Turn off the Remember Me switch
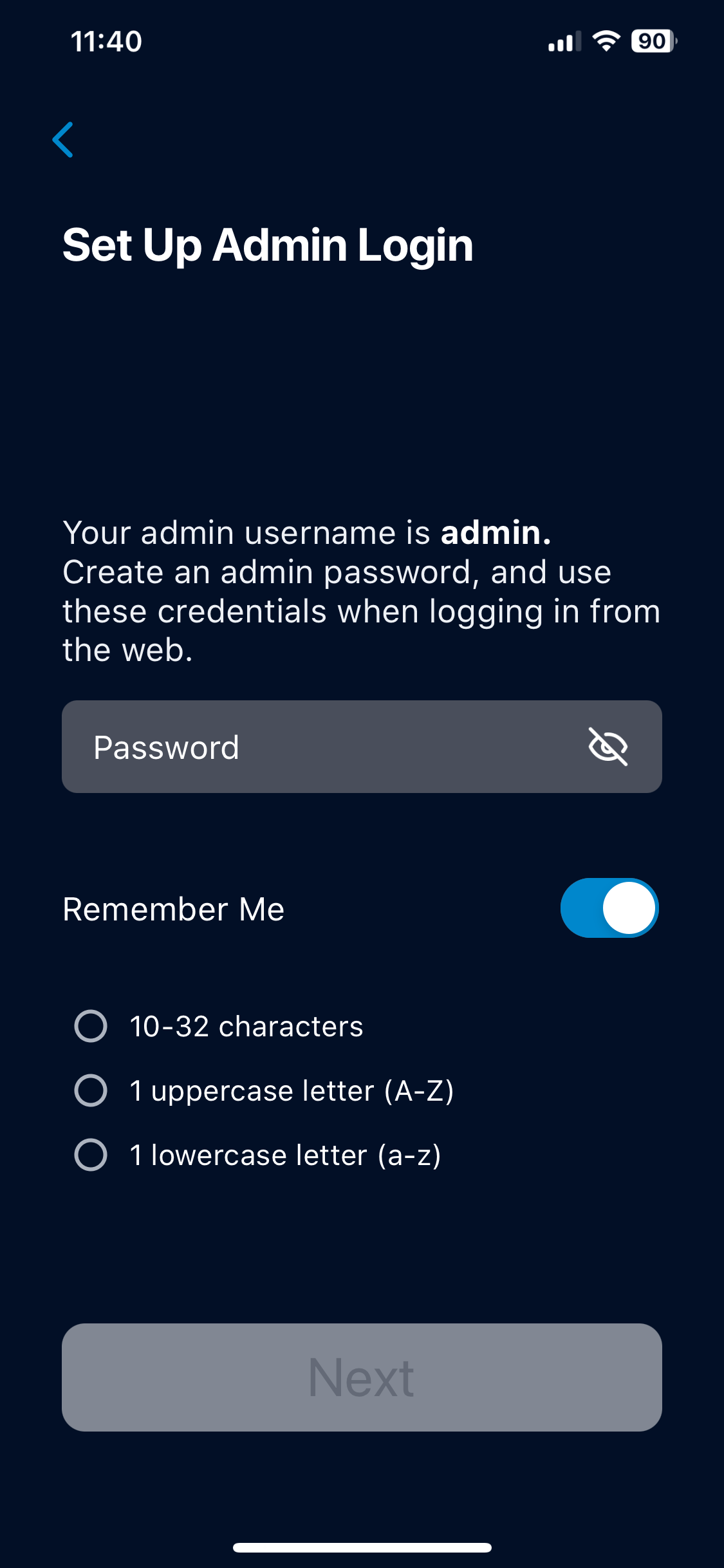The width and height of the screenshot is (724, 1568). 609,908
